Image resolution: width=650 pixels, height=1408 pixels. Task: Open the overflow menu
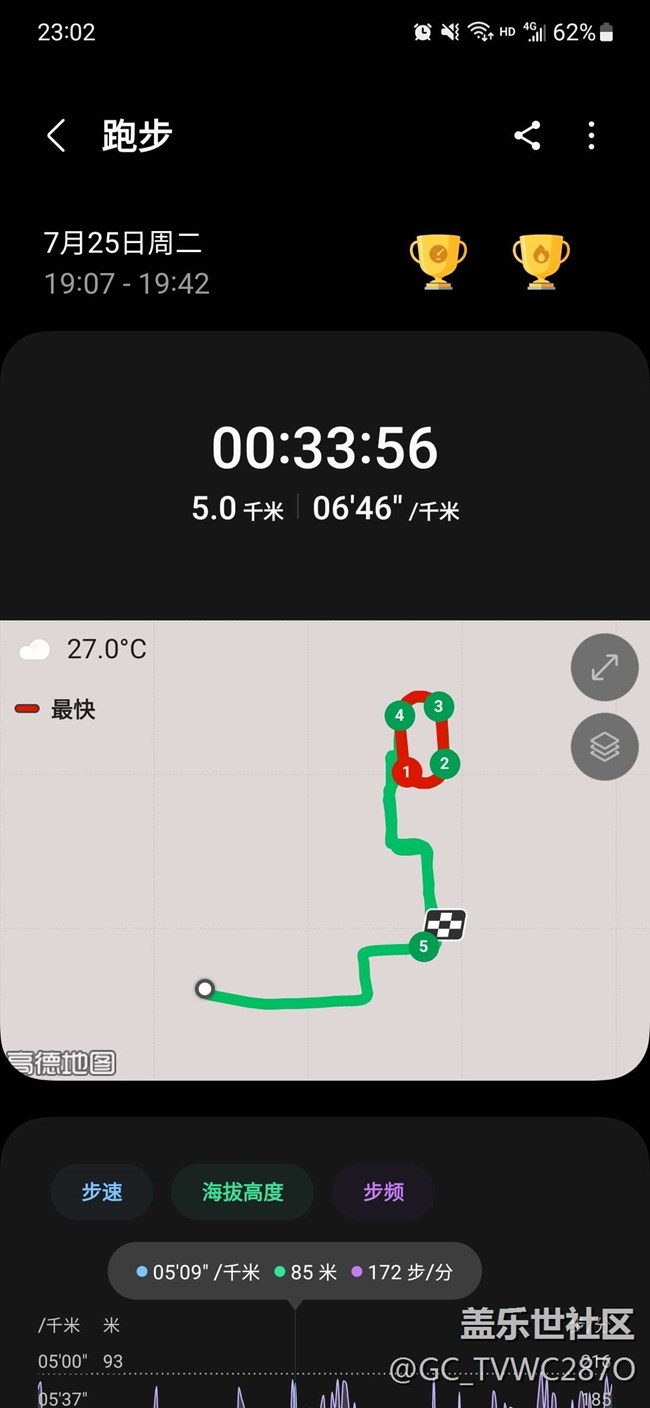coord(592,135)
